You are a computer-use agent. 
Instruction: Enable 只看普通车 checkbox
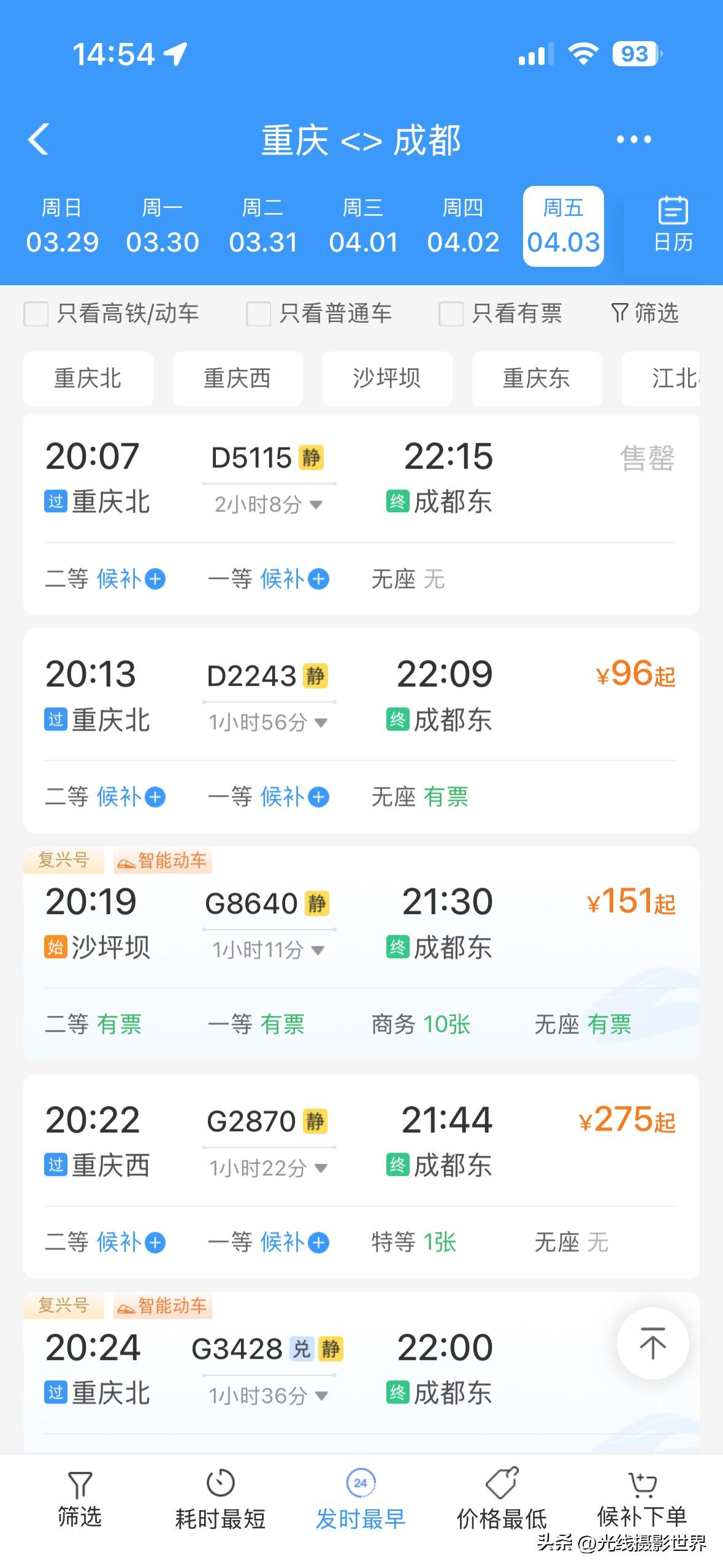[258, 313]
